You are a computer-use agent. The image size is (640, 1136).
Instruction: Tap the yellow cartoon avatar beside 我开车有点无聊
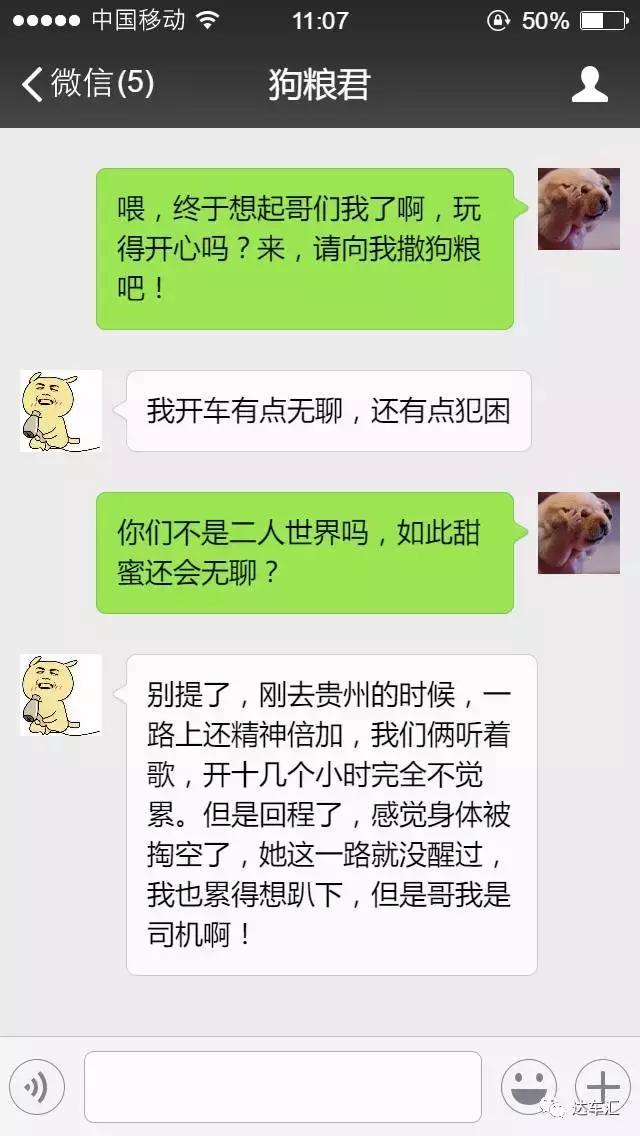point(61,411)
